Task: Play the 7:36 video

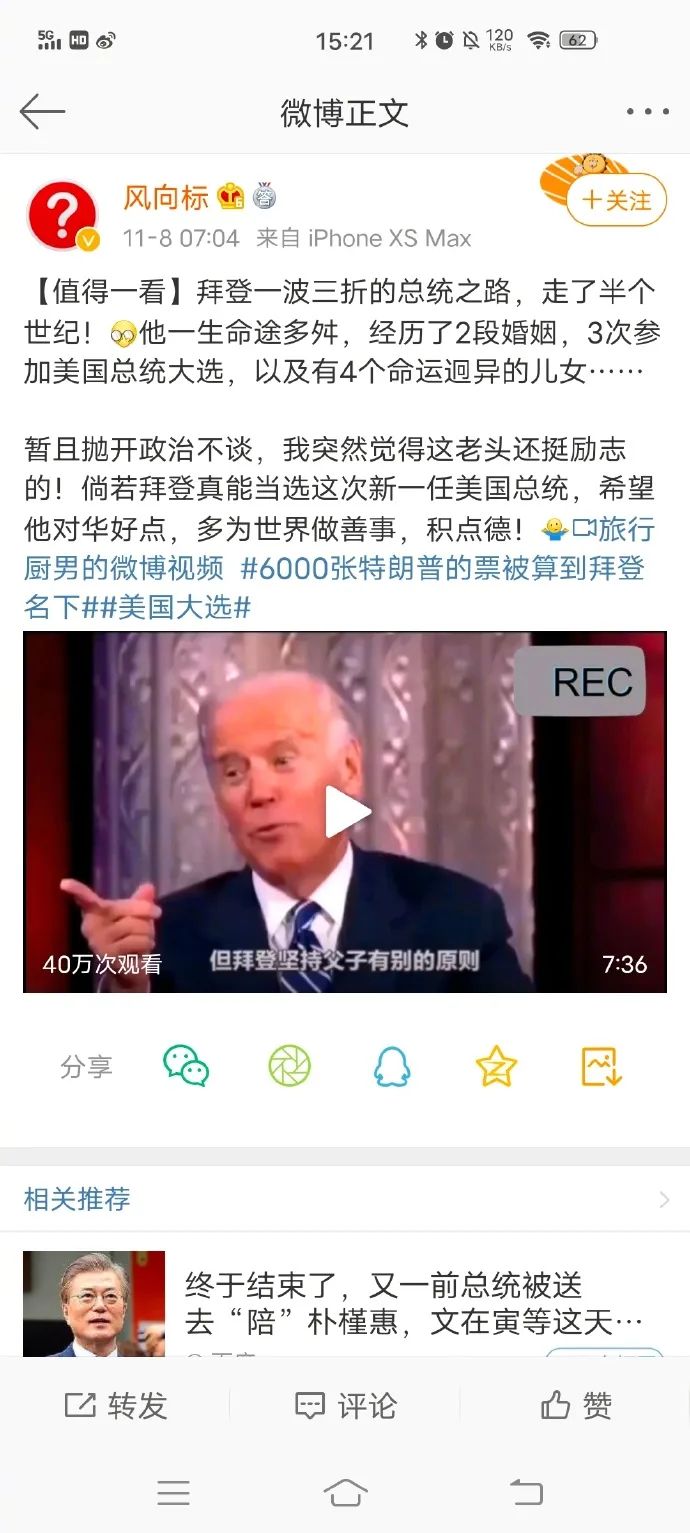Action: (x=345, y=811)
